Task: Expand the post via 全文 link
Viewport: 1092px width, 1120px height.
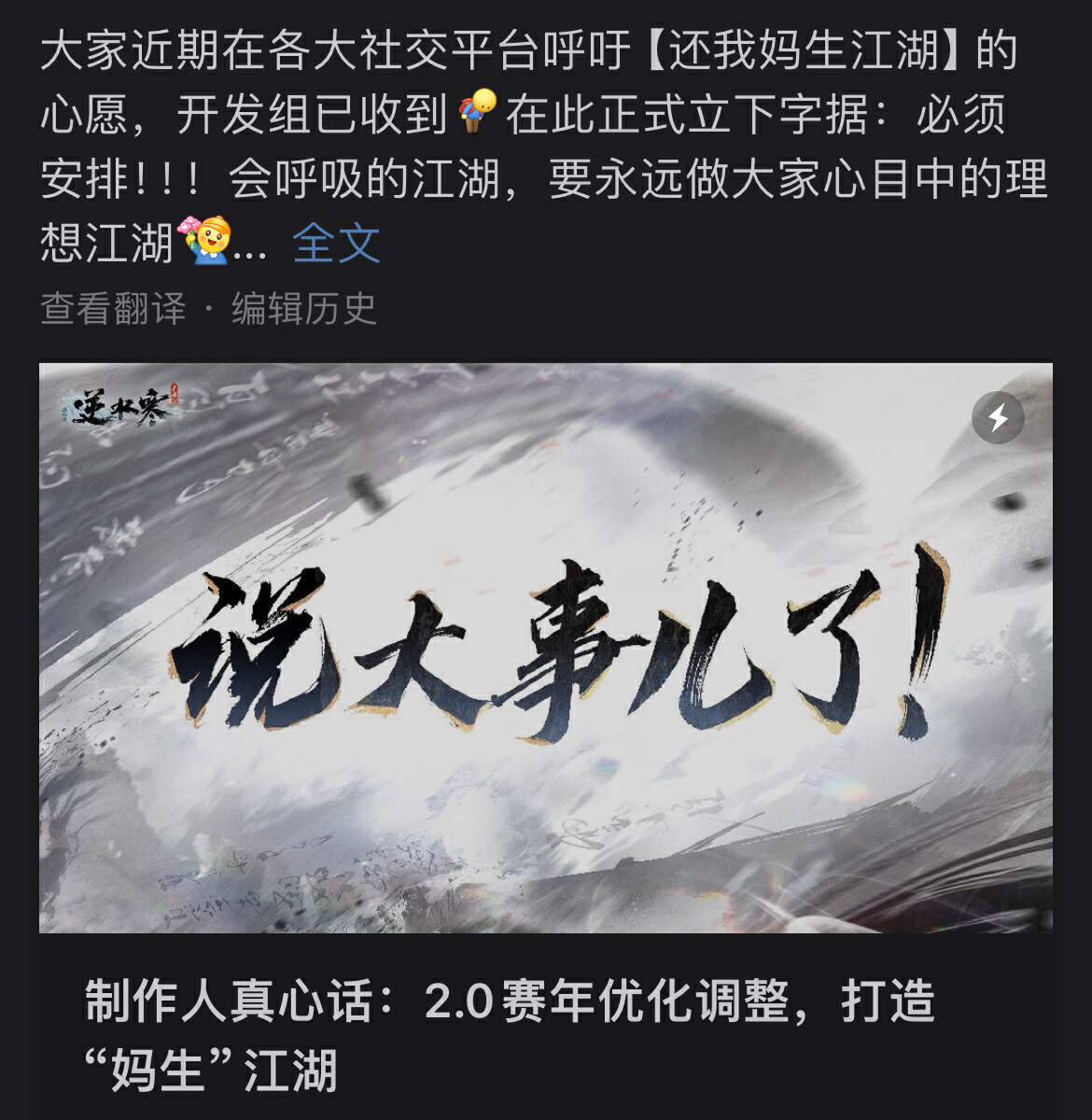Action: tap(336, 244)
